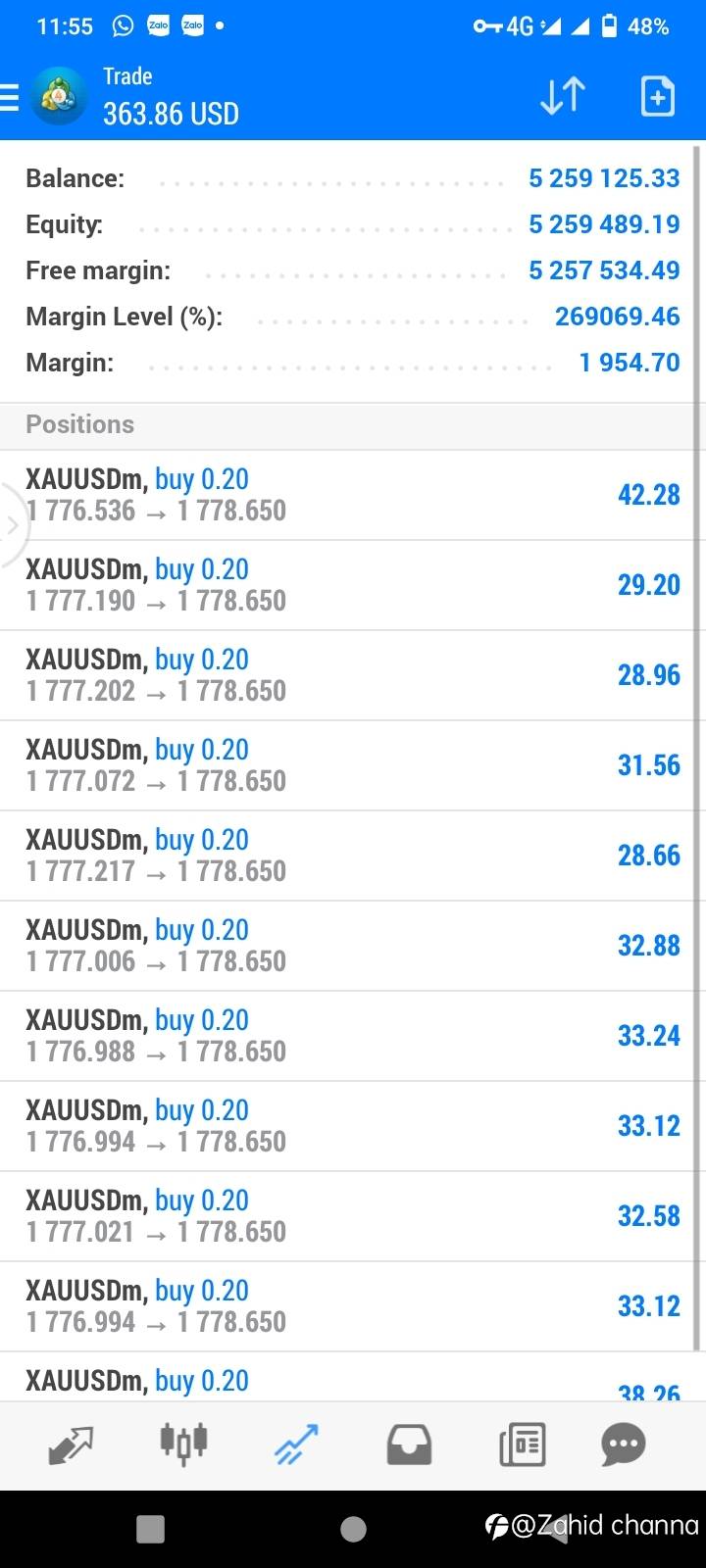Open position opened at 1 777.190
Screen dimensions: 706x1568
tap(353, 585)
